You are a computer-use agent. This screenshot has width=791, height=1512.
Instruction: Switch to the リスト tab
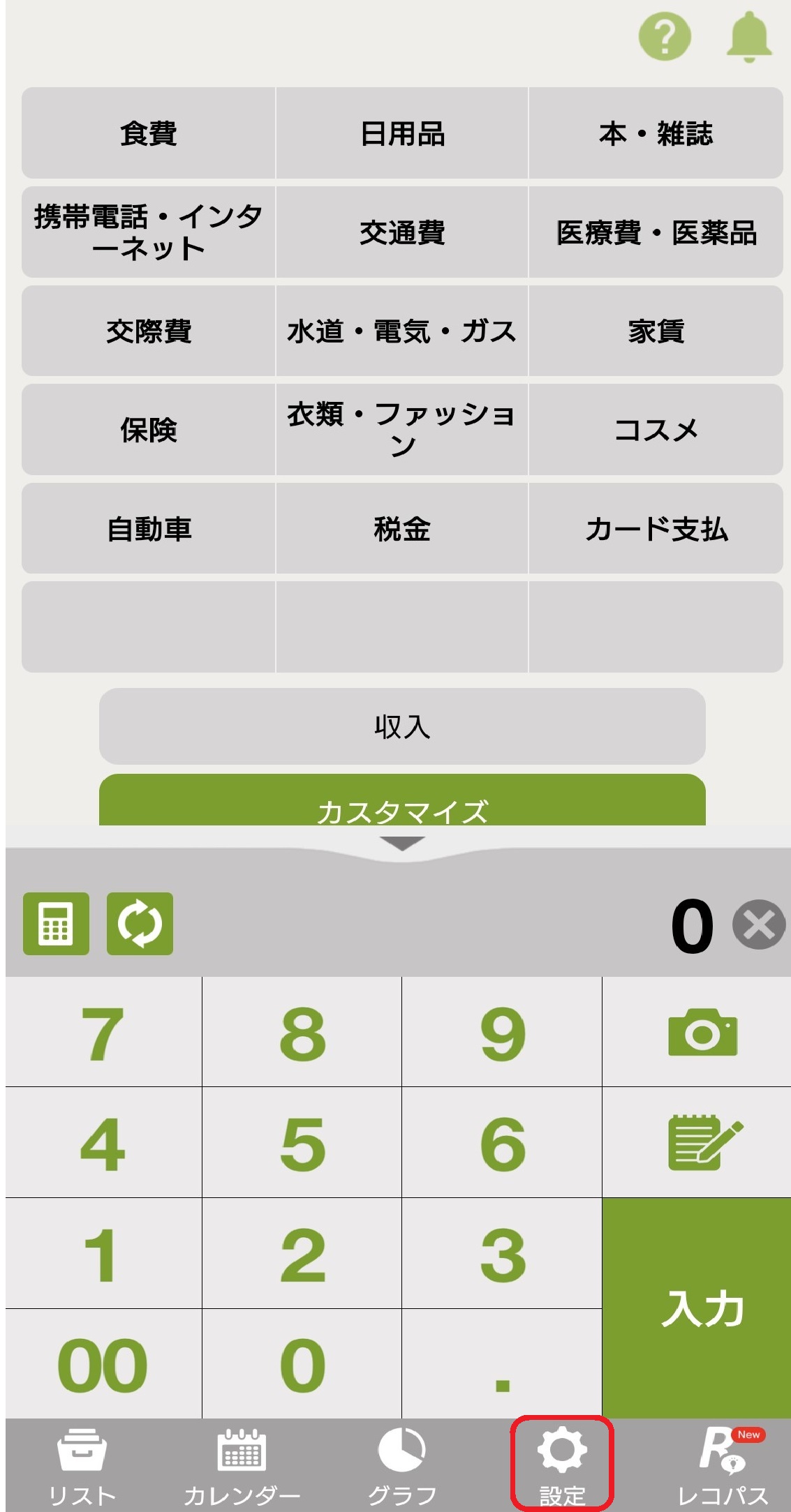(x=82, y=1465)
